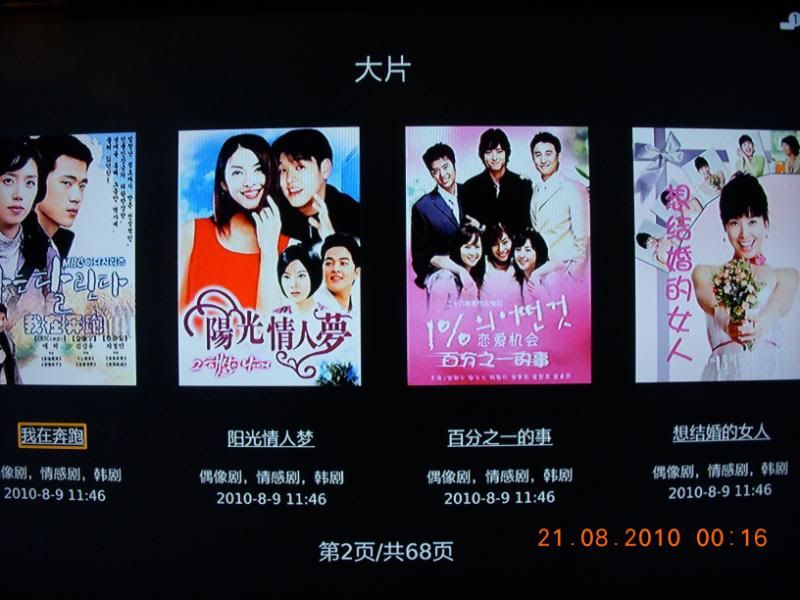
Task: Open the 想结婚的女人 poster
Action: pos(716,254)
